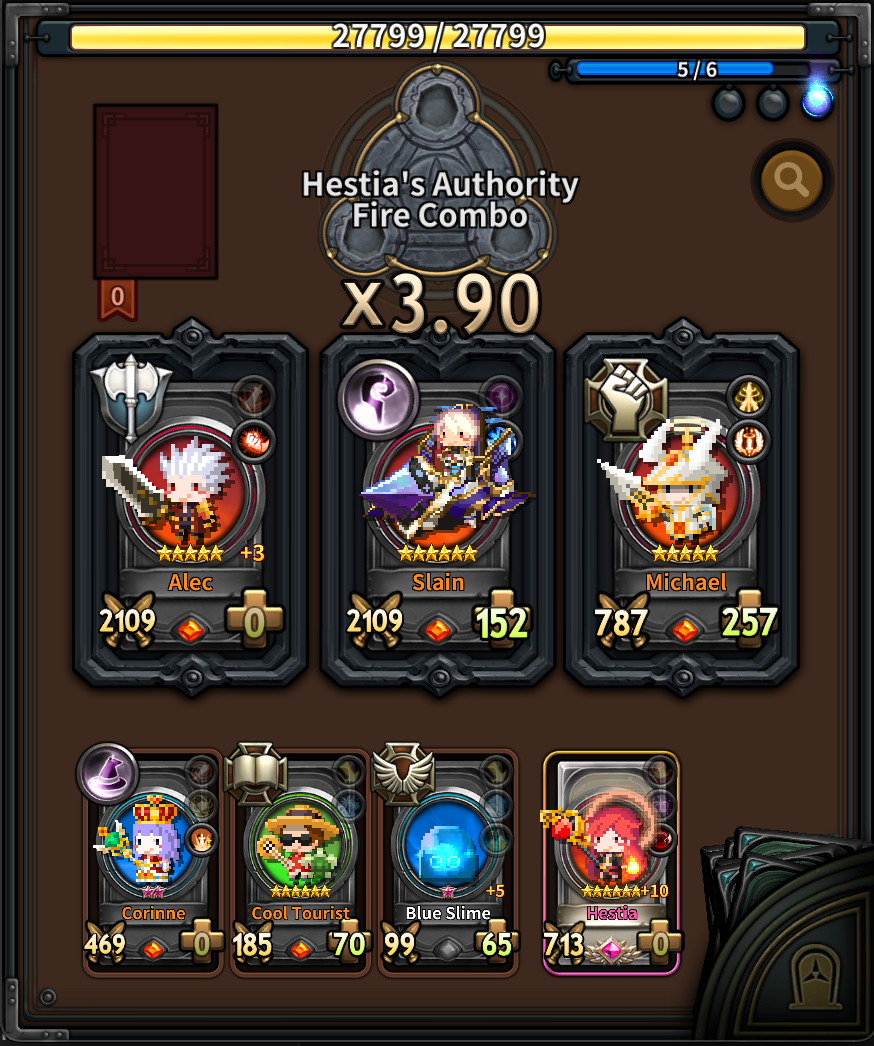Open the dark red discard pile
This screenshot has width=874, height=1046.
[155, 191]
